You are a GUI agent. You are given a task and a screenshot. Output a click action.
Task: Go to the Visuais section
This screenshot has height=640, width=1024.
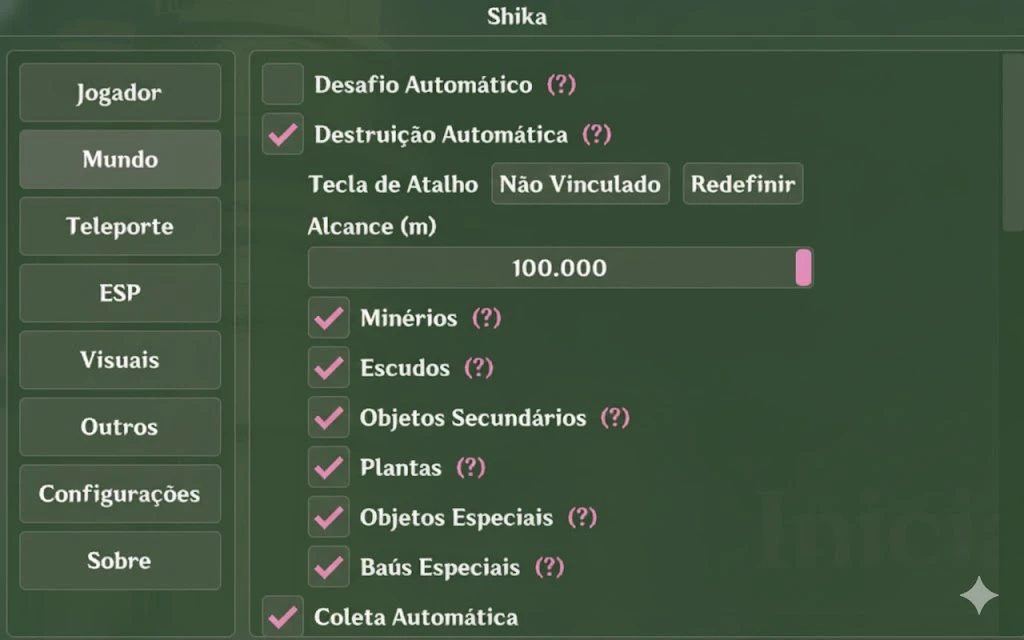[x=119, y=360]
